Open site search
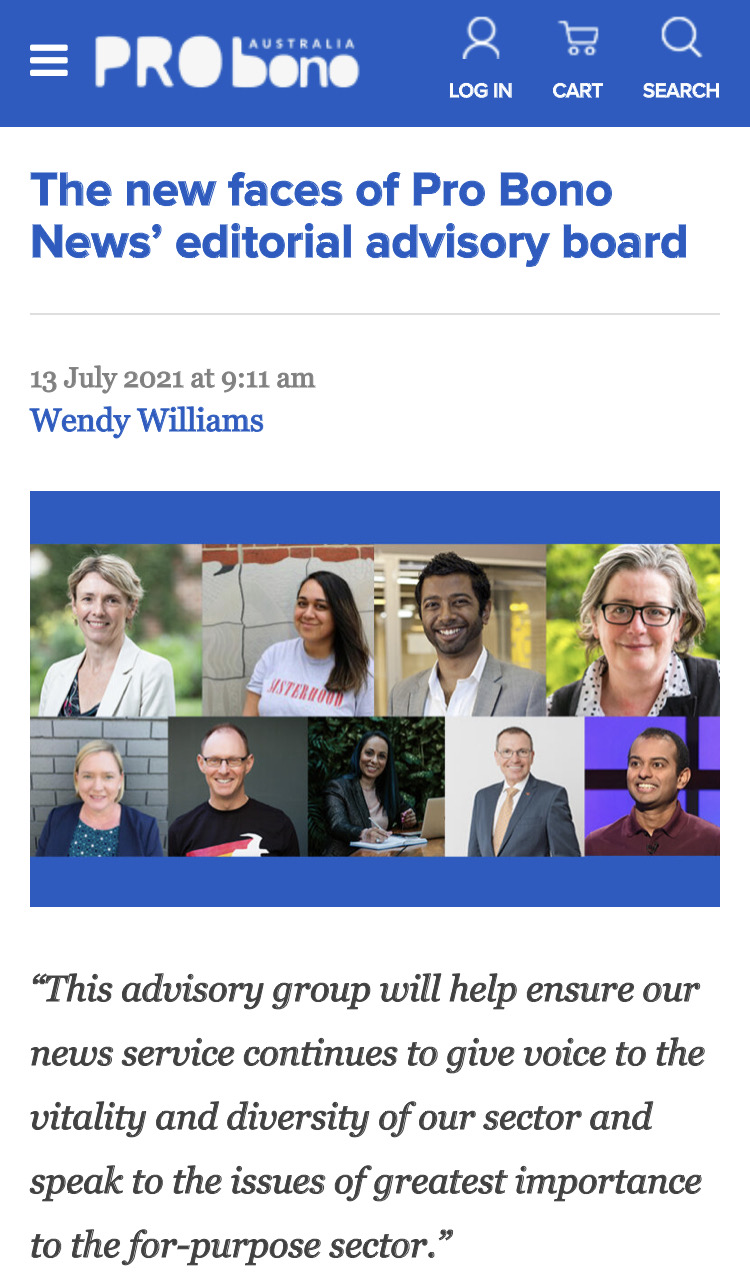This screenshot has height=1283, width=750. pyautogui.click(x=681, y=60)
